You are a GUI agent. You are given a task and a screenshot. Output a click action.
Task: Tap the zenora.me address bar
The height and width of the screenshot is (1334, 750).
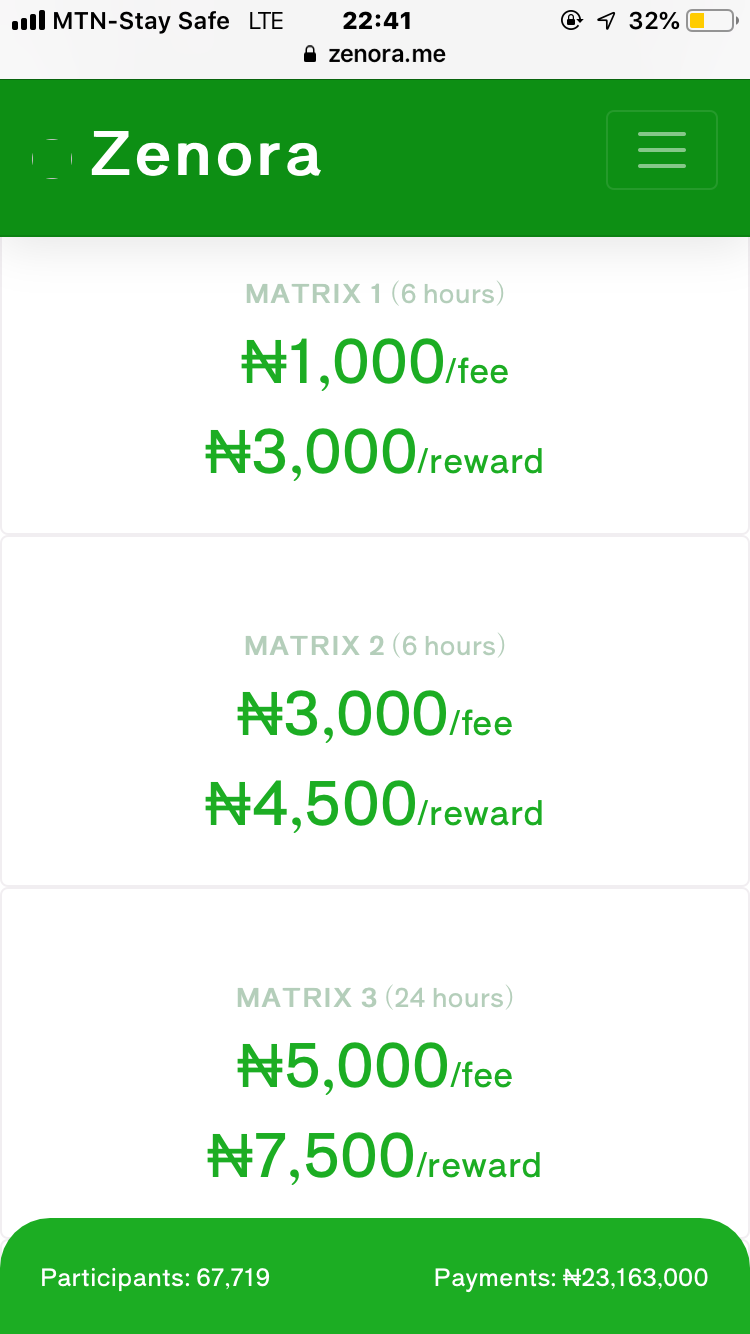pyautogui.click(x=374, y=54)
